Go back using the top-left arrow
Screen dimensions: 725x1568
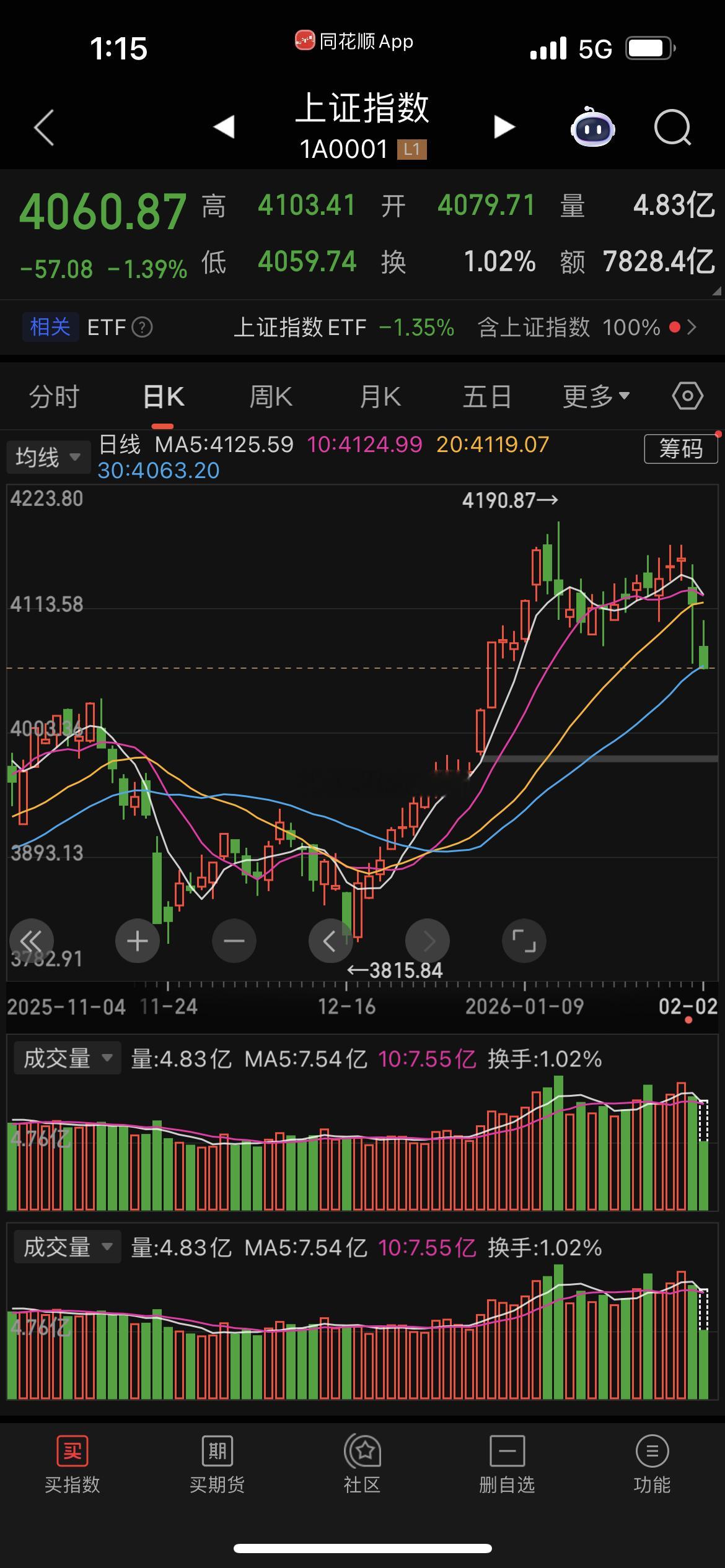point(42,127)
